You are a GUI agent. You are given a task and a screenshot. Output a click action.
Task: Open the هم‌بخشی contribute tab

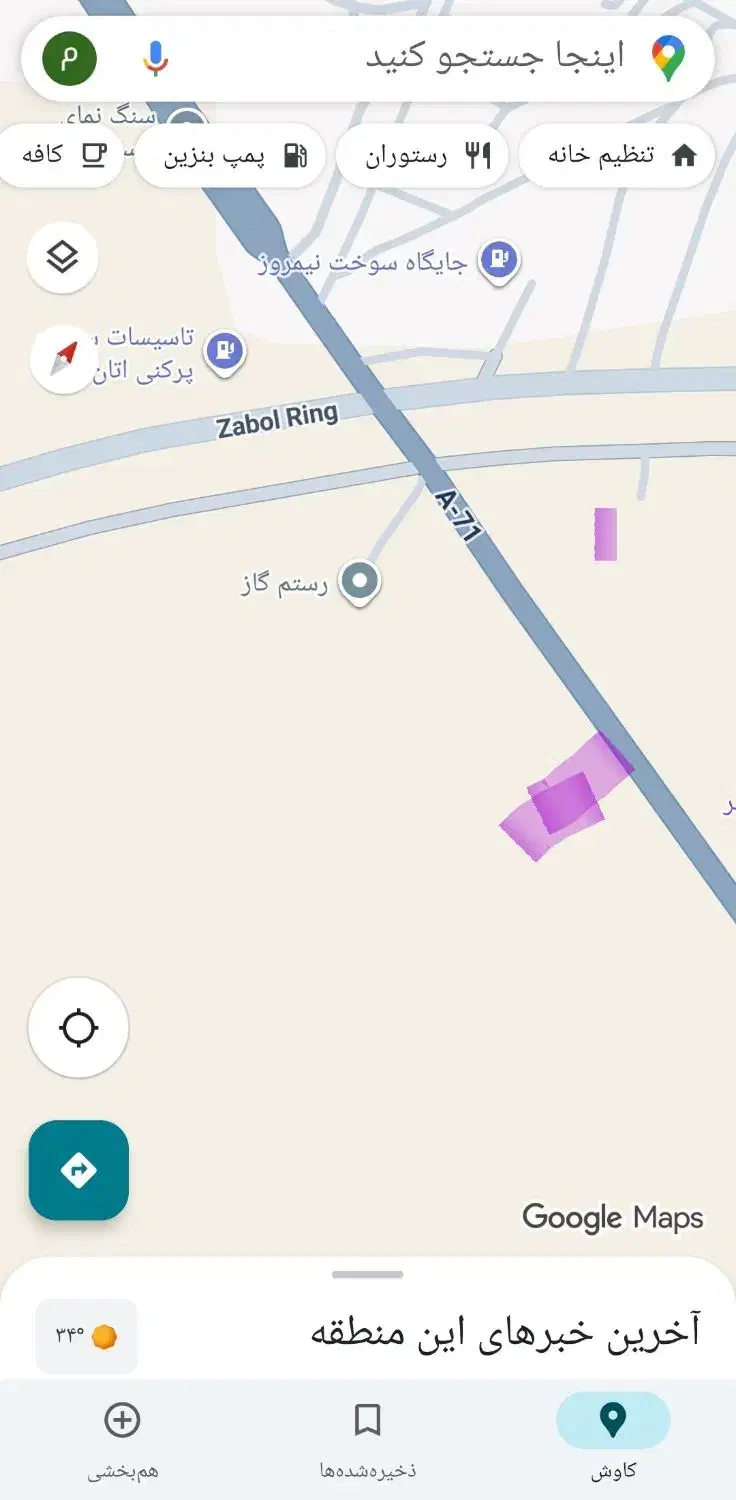[121, 1435]
